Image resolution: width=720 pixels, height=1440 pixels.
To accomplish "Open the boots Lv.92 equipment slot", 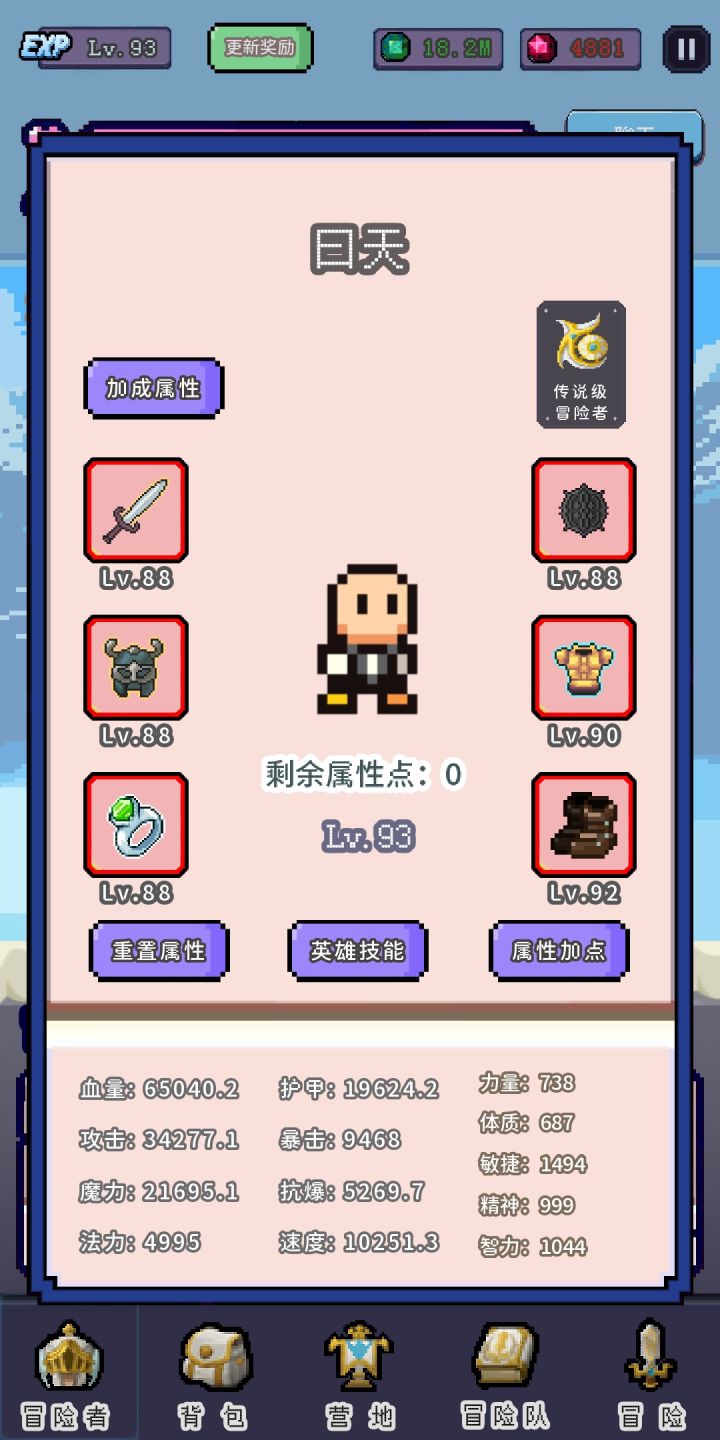I will tap(583, 825).
